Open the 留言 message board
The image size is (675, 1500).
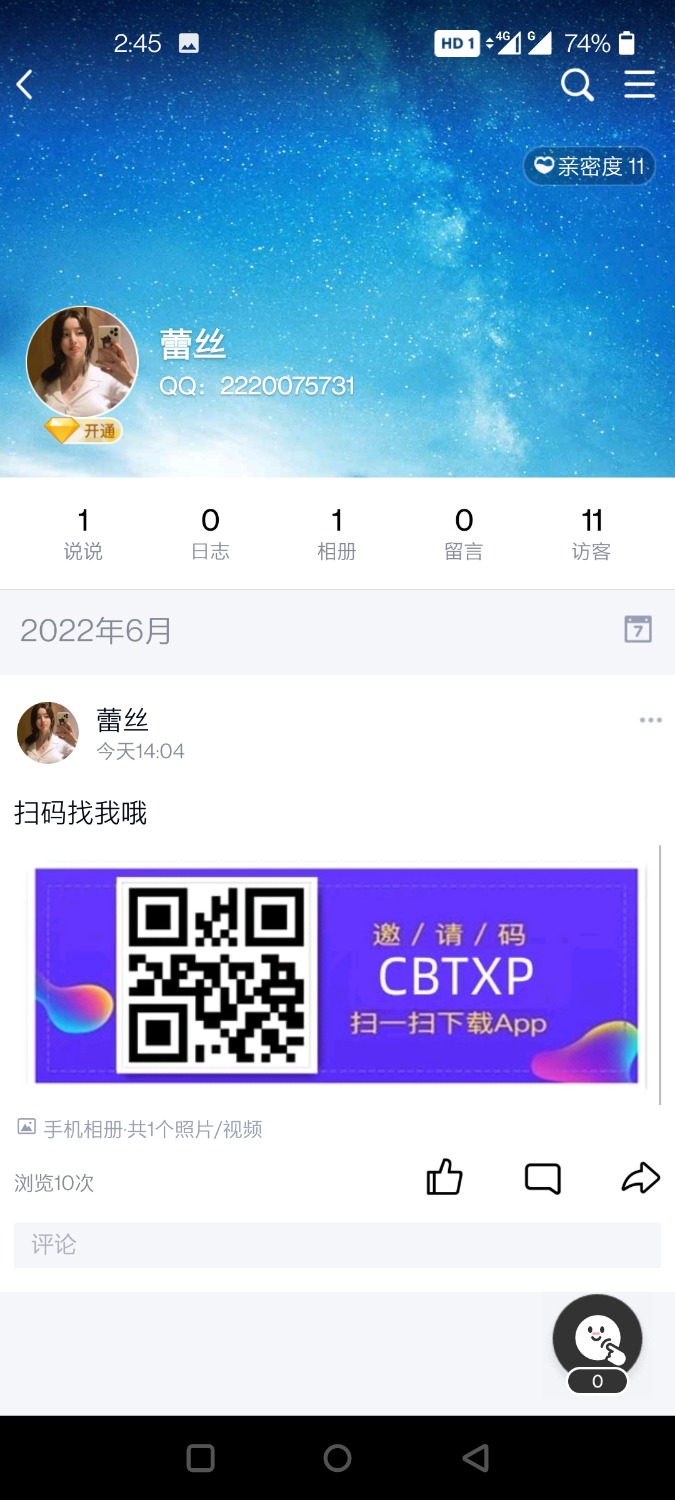(x=464, y=533)
